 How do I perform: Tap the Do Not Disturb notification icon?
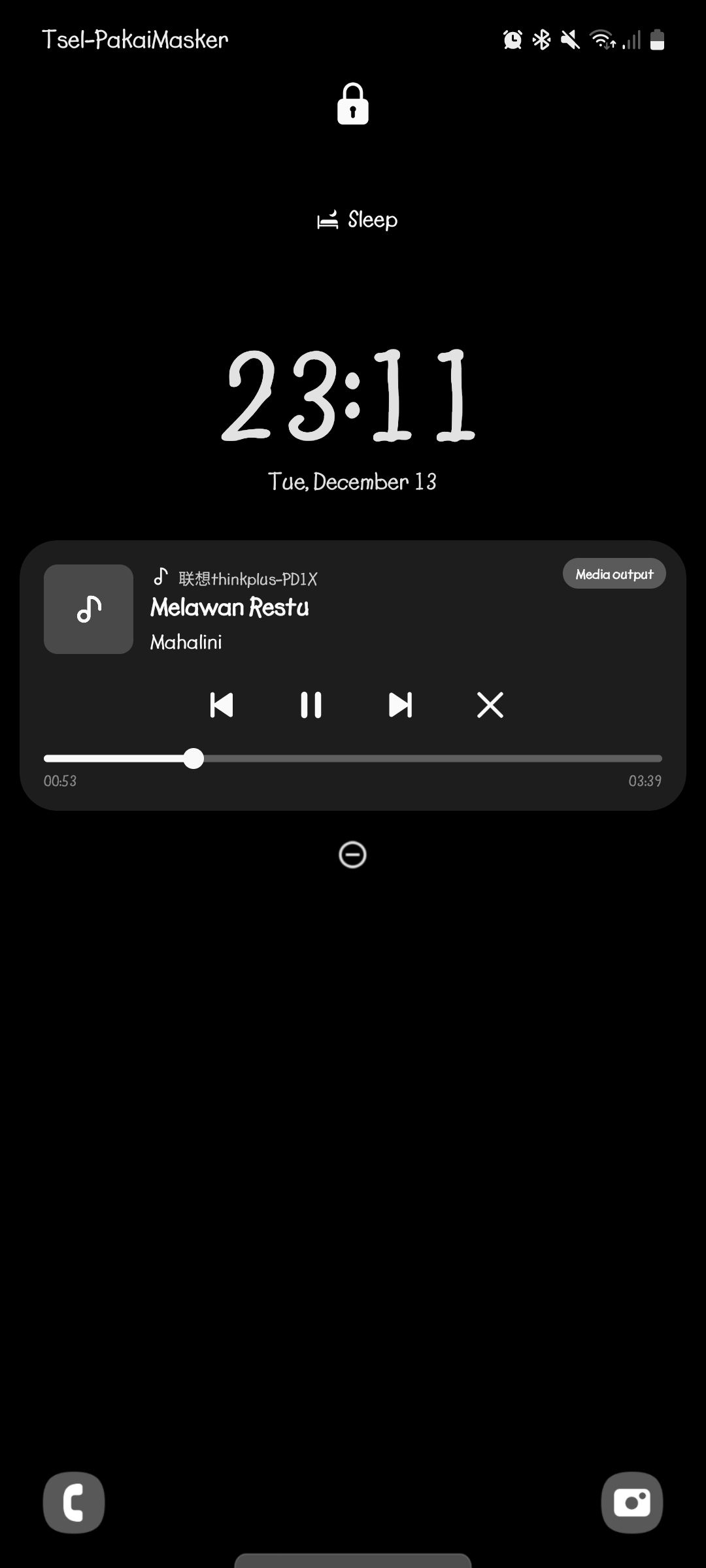coord(352,855)
